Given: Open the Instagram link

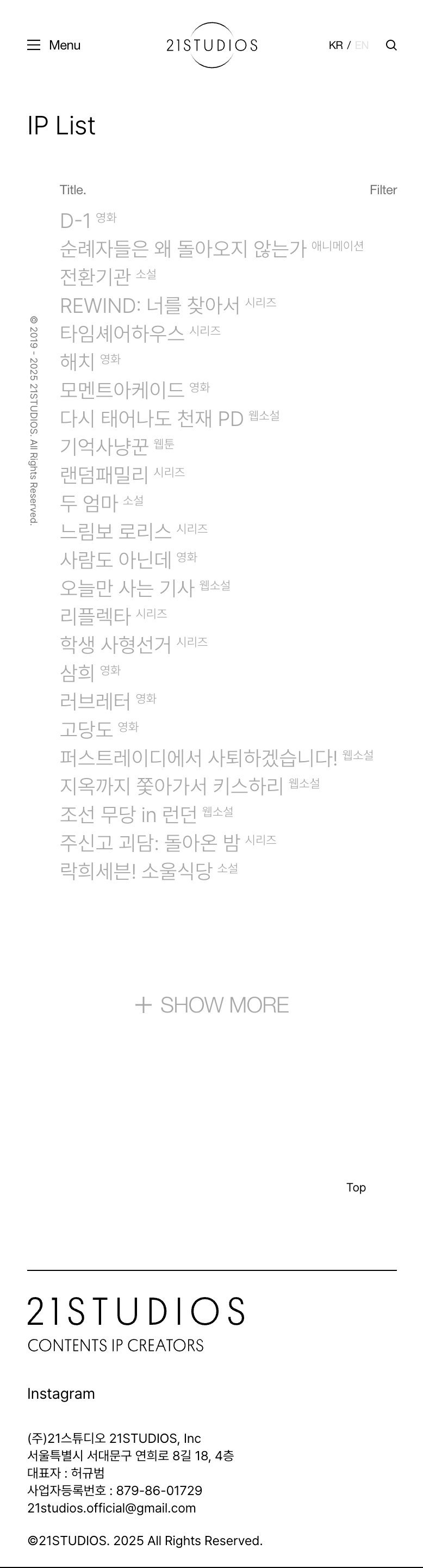Looking at the screenshot, I should pos(61,1394).
